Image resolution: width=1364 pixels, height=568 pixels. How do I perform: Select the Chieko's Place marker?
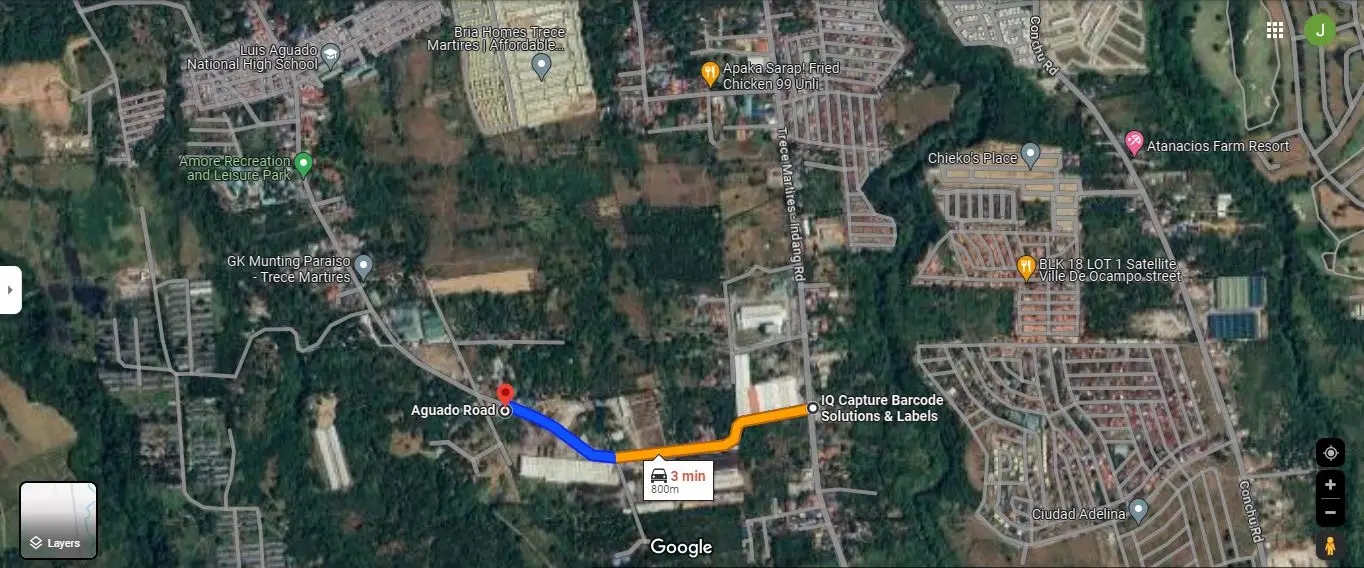click(x=1031, y=156)
